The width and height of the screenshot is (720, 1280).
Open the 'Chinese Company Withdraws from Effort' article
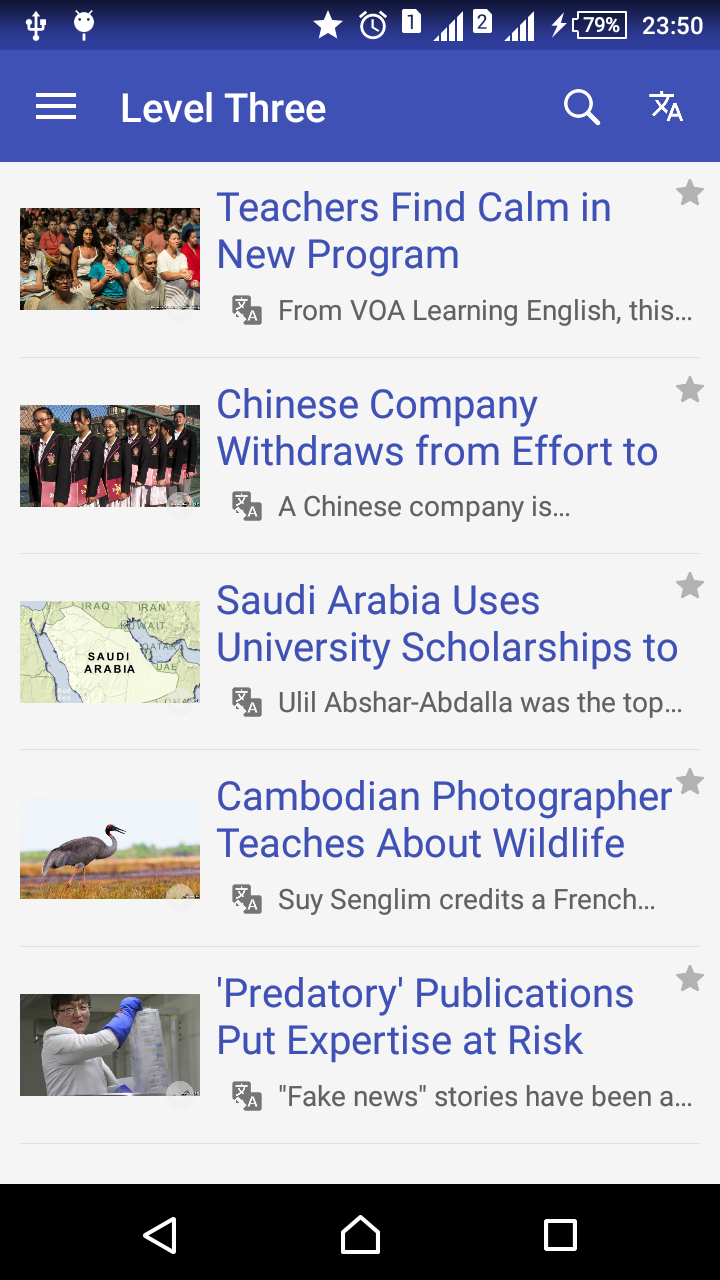(437, 428)
